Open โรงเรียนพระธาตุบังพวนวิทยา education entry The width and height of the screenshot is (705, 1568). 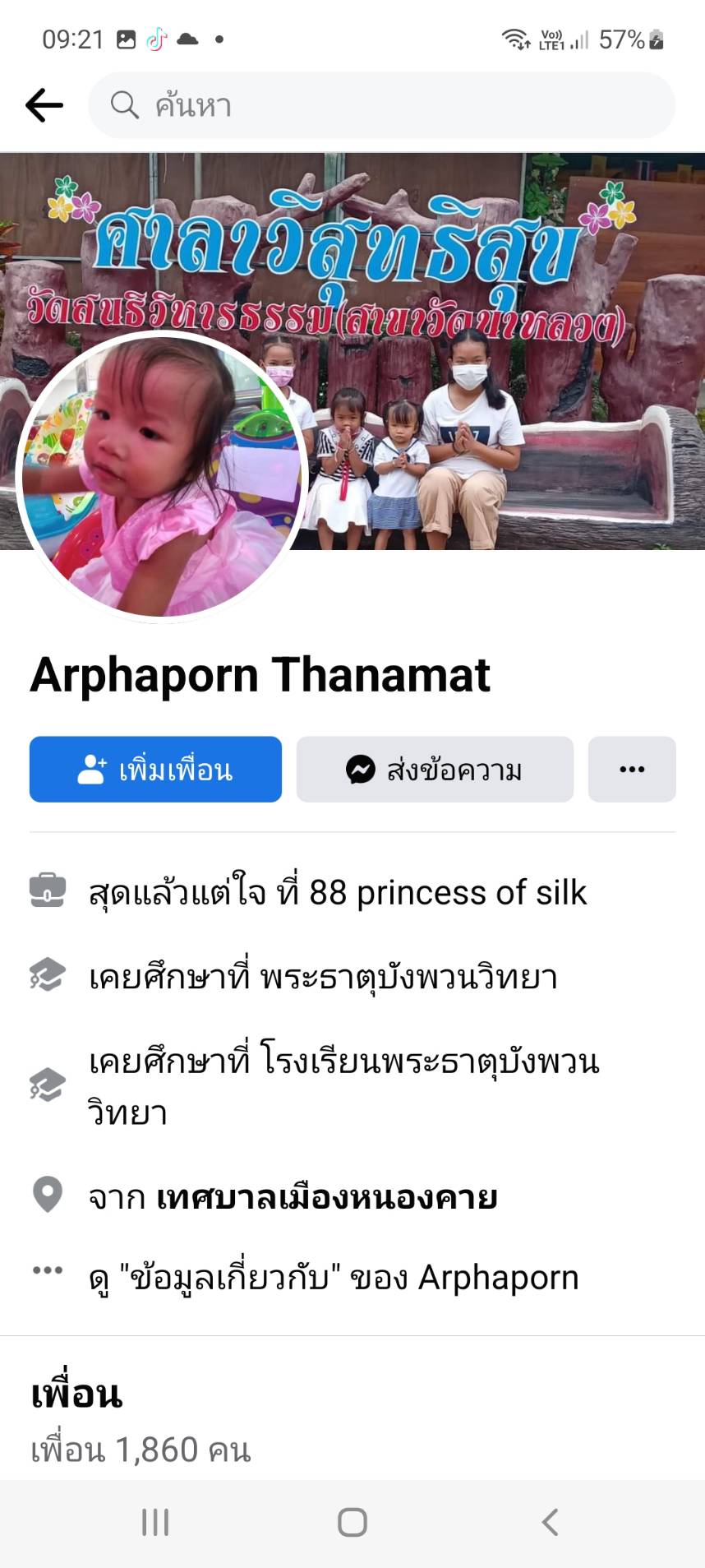[343, 1086]
